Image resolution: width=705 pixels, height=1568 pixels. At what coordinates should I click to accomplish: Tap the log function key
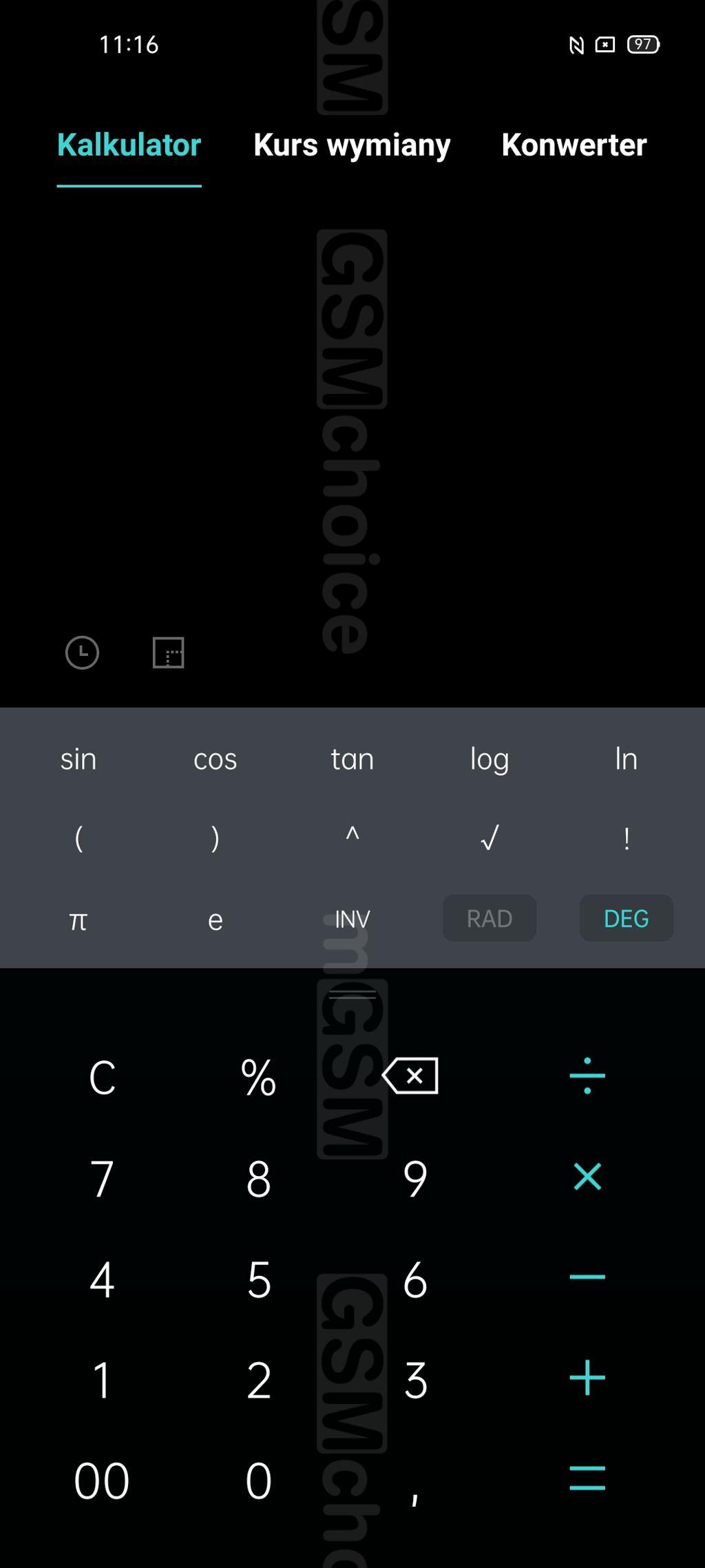(490, 760)
